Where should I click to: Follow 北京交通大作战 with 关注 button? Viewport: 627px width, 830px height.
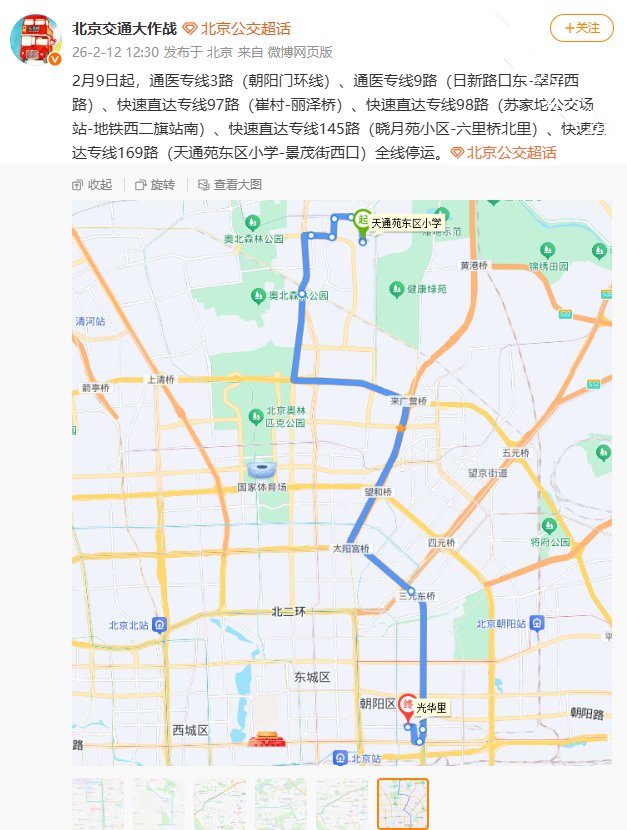(581, 29)
